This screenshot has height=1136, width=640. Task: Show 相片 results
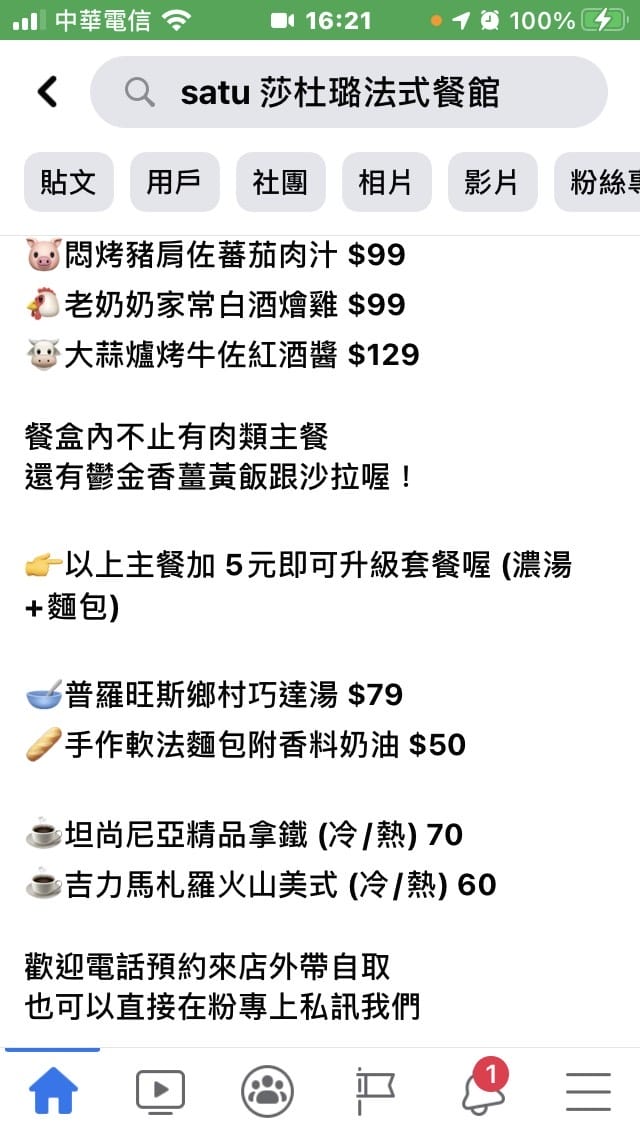(x=386, y=182)
